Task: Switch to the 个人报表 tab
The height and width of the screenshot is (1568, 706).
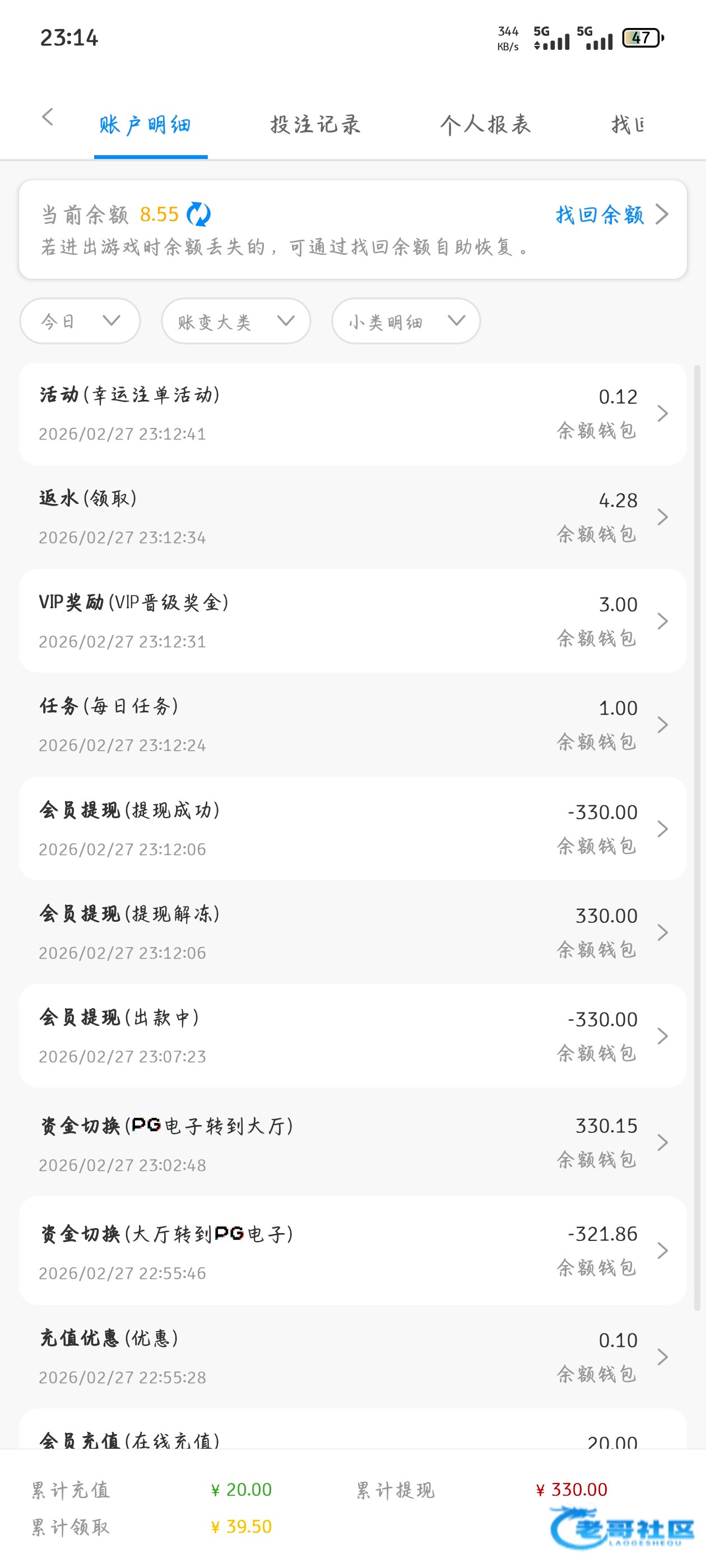Action: tap(485, 125)
